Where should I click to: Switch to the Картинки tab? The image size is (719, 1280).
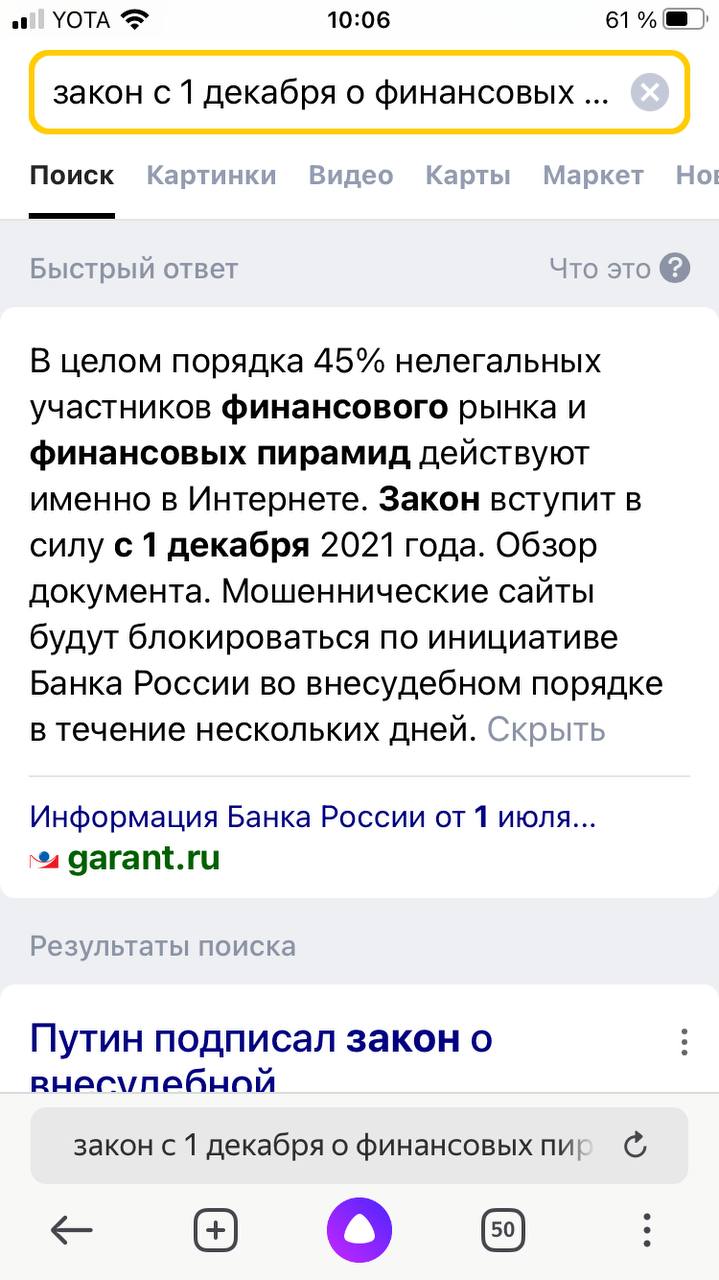point(211,176)
